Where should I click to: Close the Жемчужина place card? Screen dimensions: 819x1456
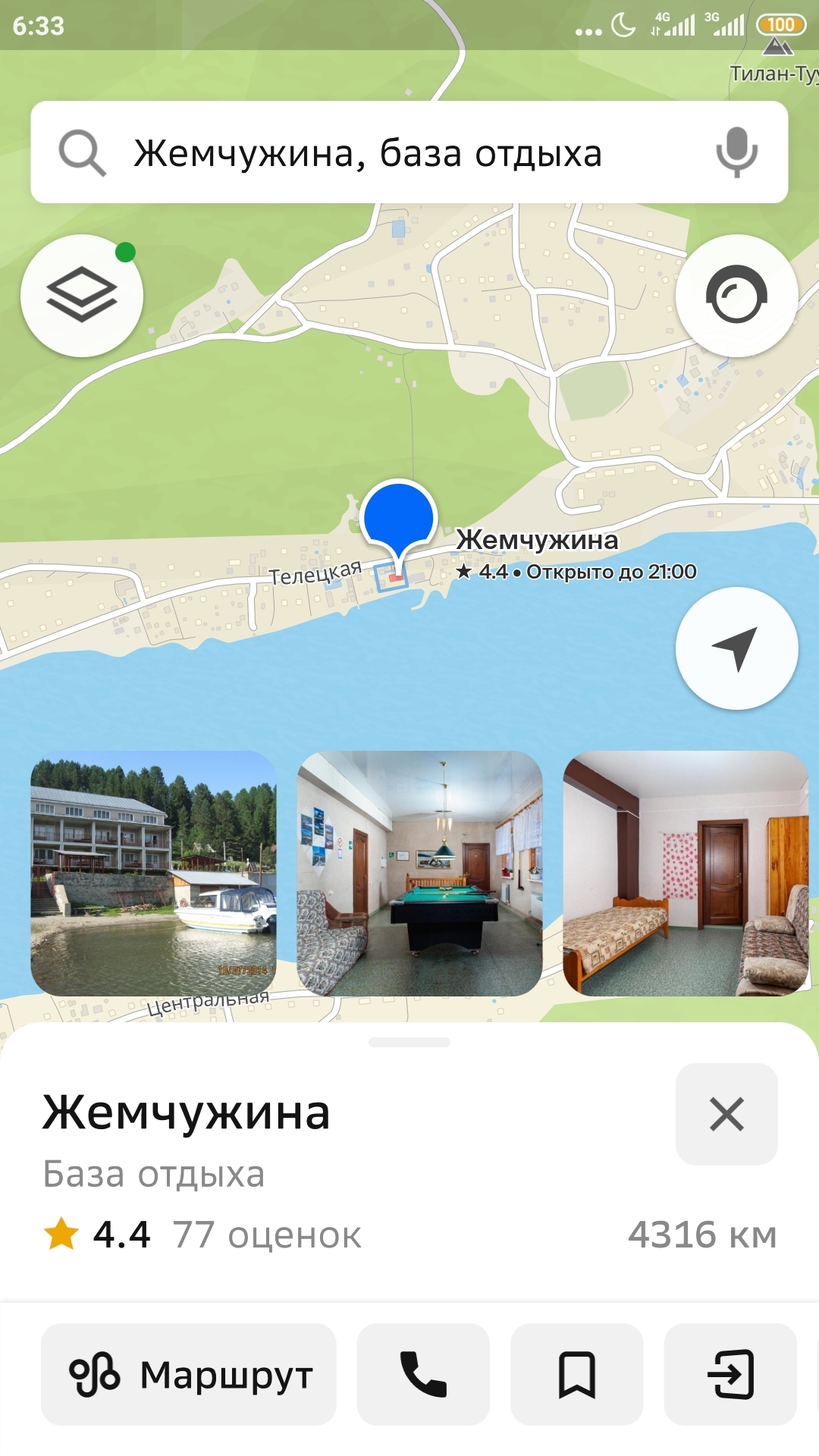(726, 1114)
